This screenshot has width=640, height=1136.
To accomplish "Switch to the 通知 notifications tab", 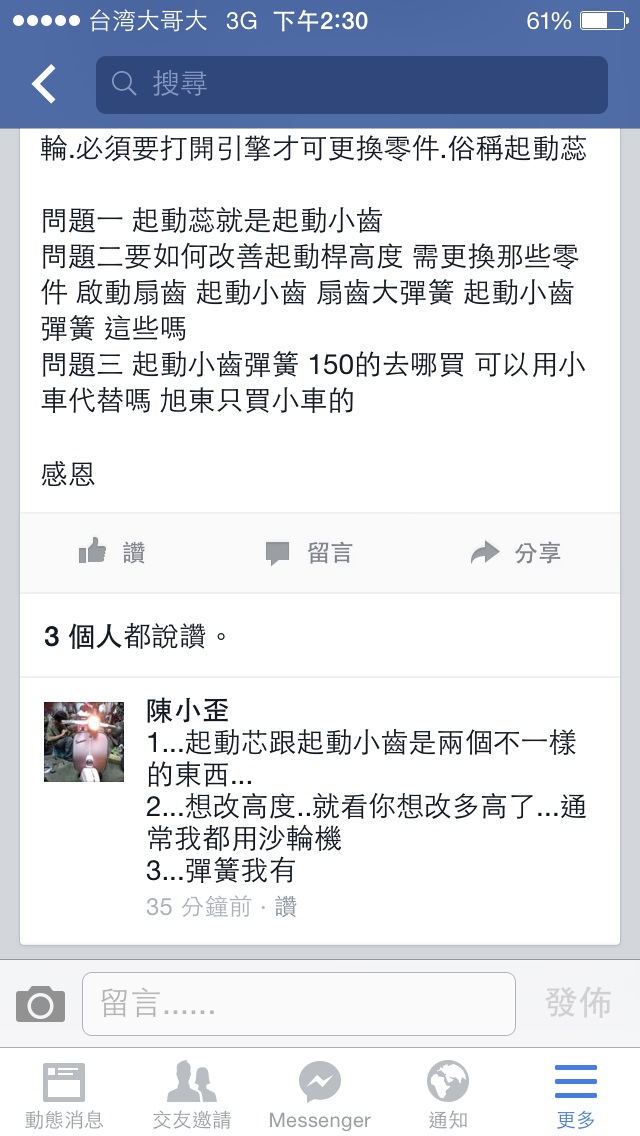I will [x=448, y=1094].
